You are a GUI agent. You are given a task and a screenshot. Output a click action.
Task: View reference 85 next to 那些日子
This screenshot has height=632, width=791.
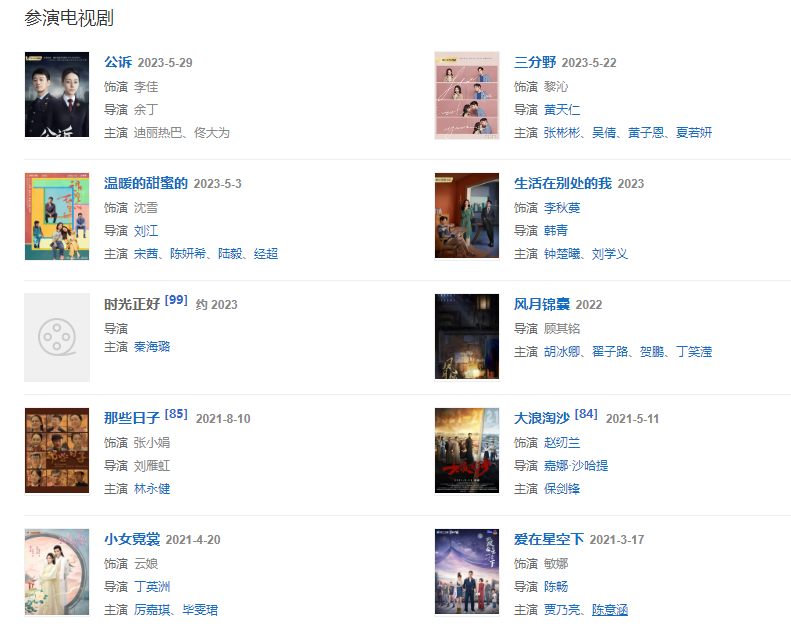tap(176, 413)
